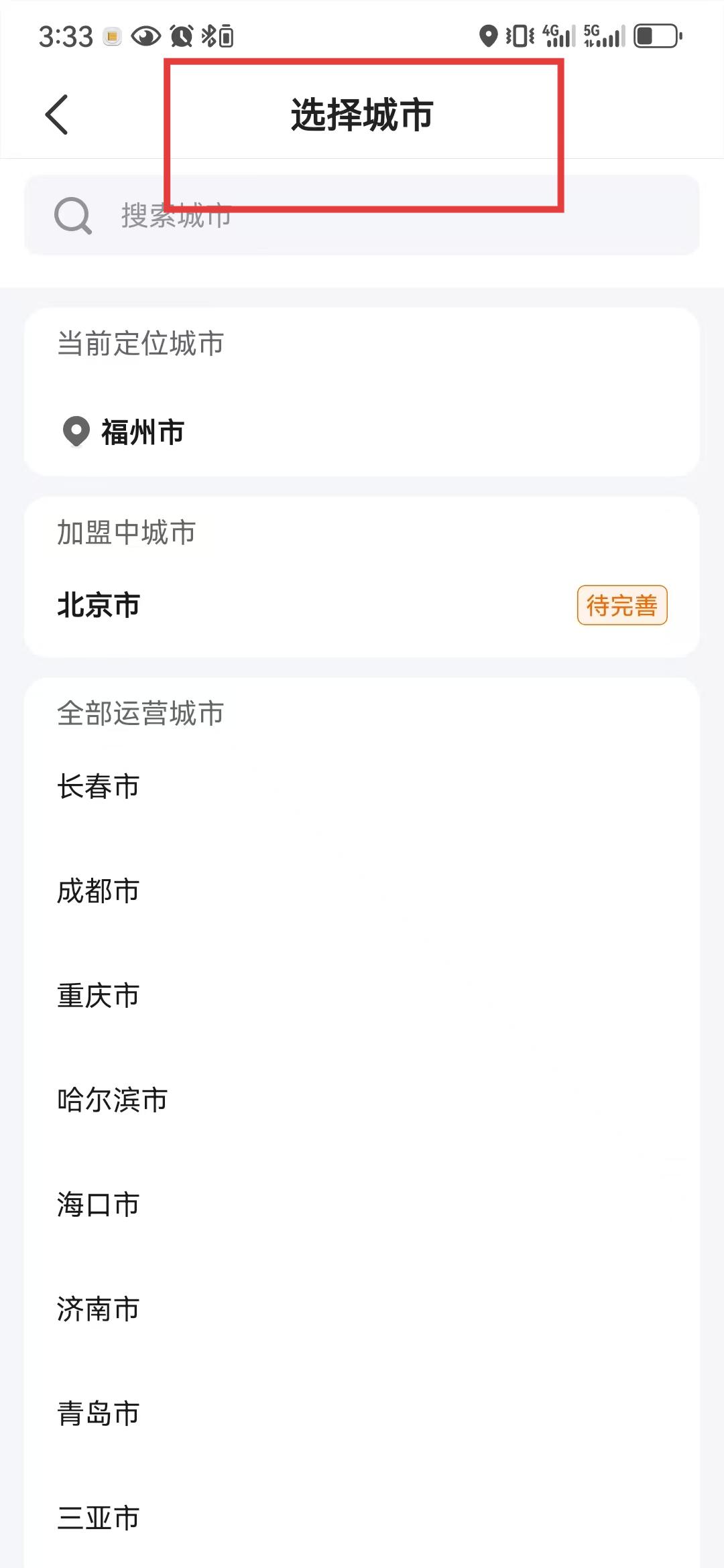Image resolution: width=724 pixels, height=1568 pixels.
Task: Choose 青岛市 from operating cities
Action: tap(99, 1414)
